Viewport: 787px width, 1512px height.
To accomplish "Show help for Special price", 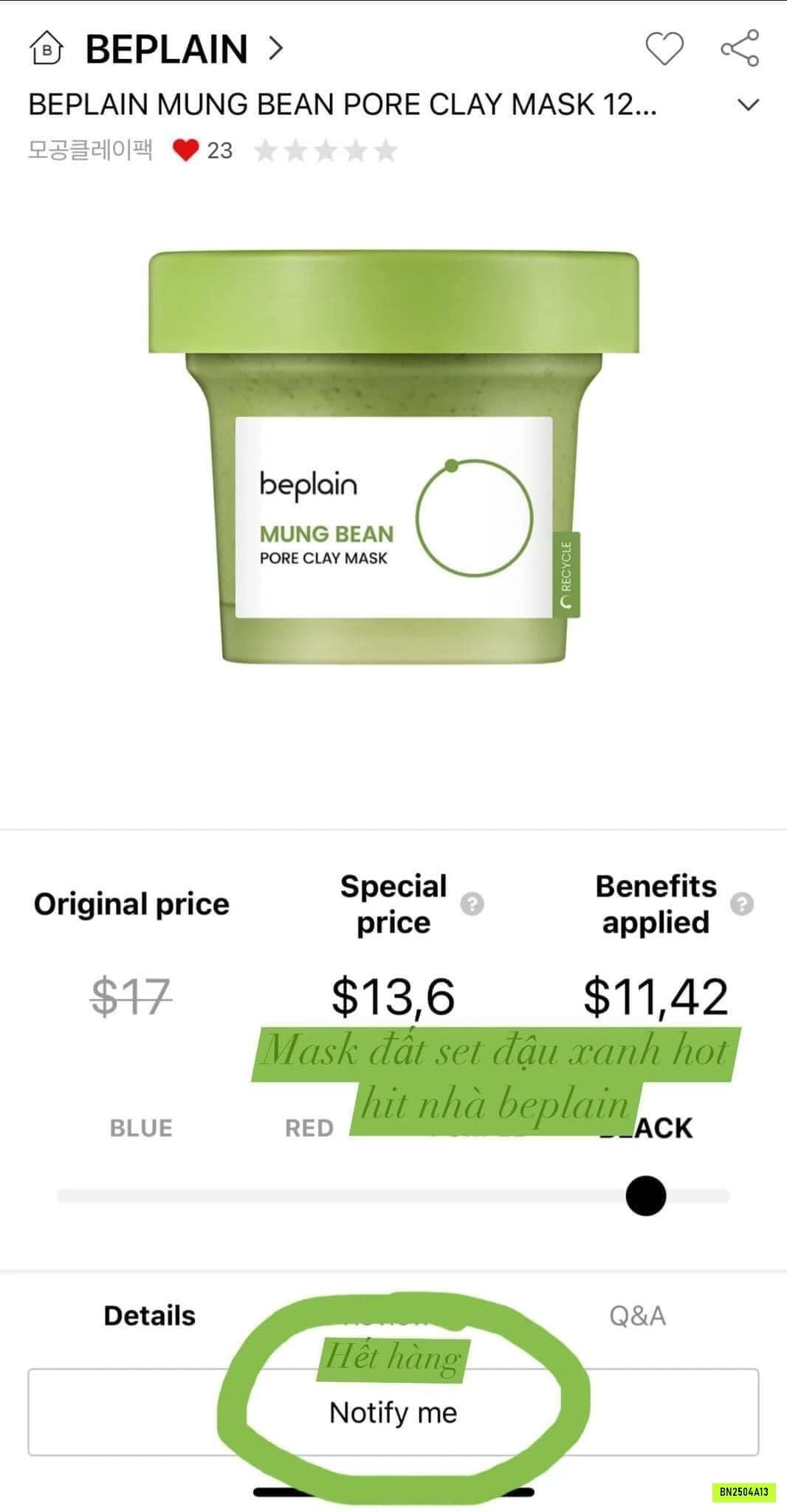I will (472, 904).
